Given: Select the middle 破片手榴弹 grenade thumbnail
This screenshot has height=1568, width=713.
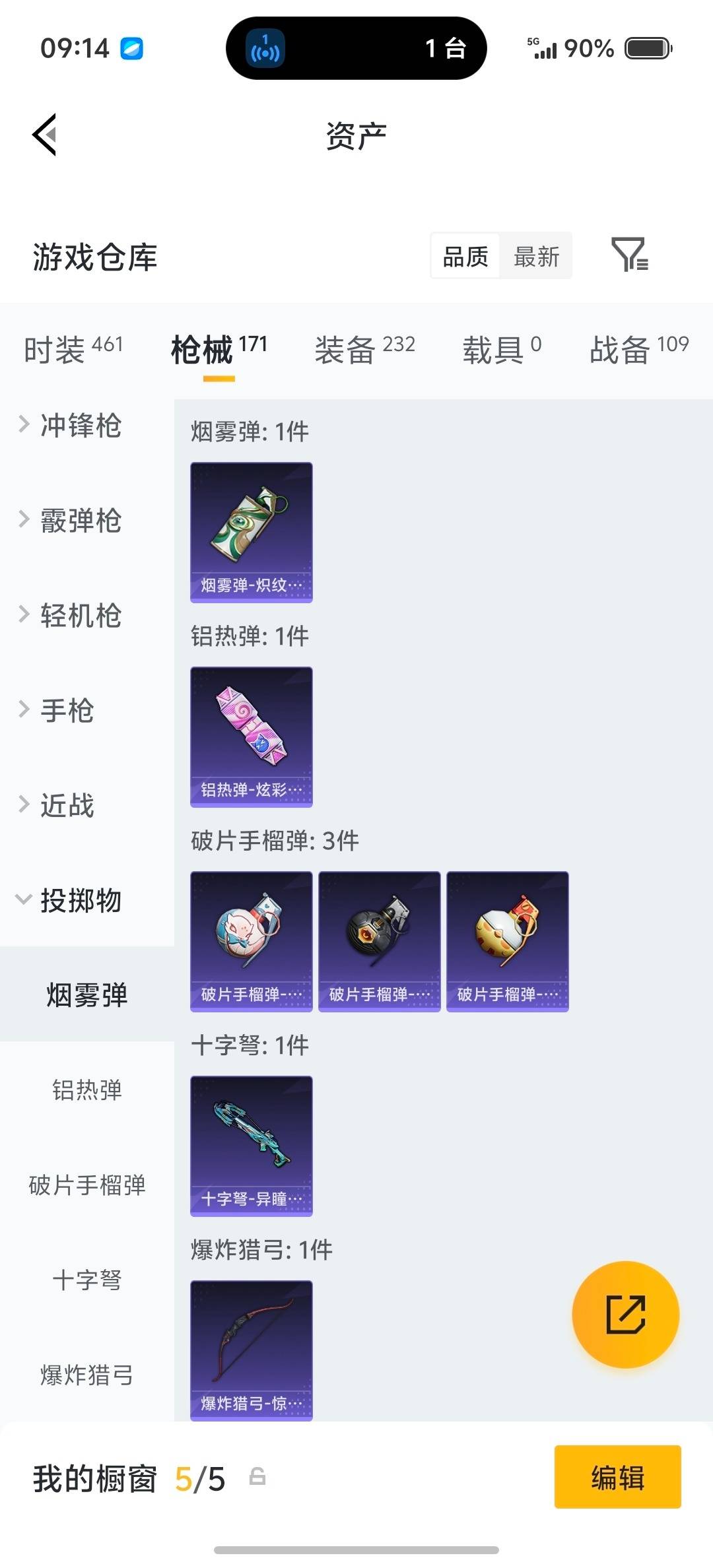Looking at the screenshot, I should tap(379, 940).
